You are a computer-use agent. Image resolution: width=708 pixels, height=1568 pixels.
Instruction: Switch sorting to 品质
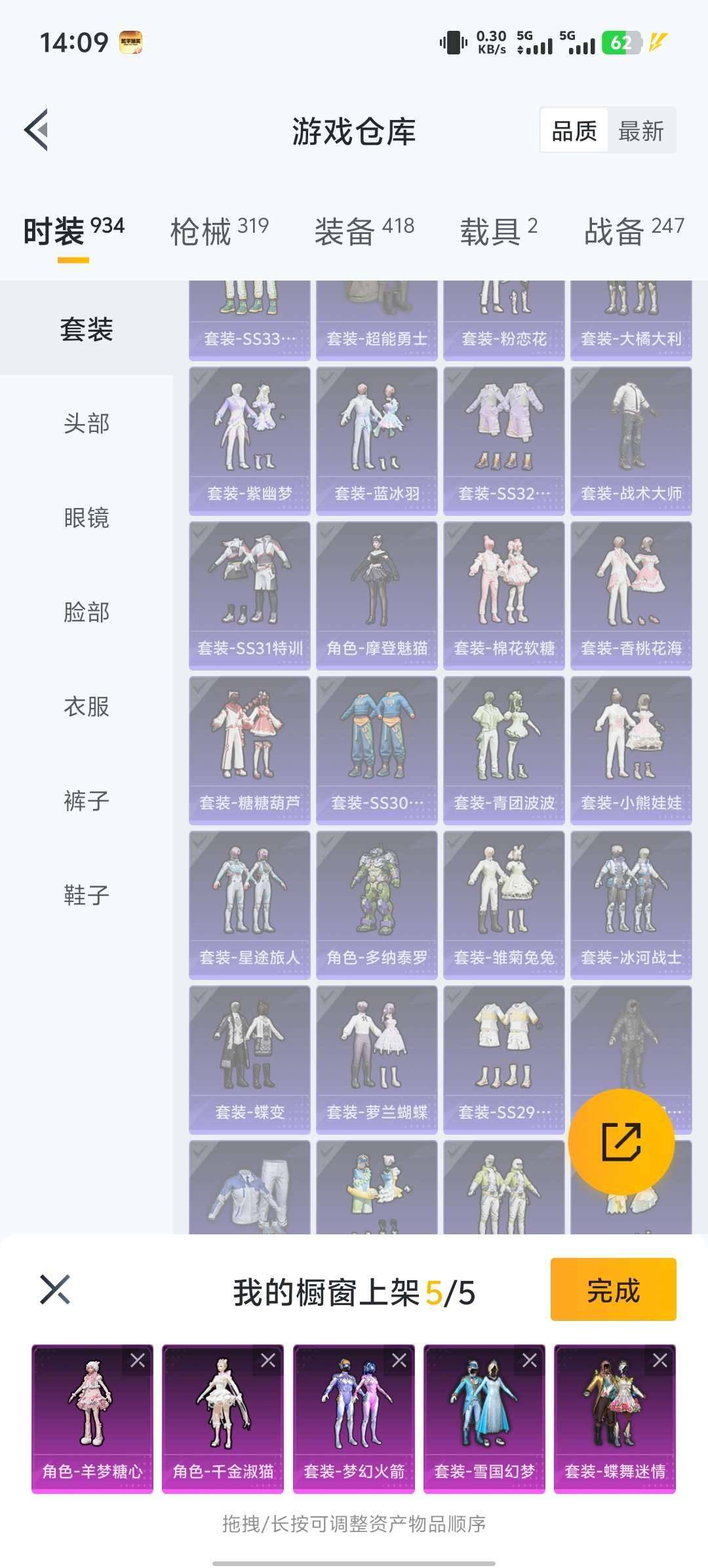coord(572,131)
